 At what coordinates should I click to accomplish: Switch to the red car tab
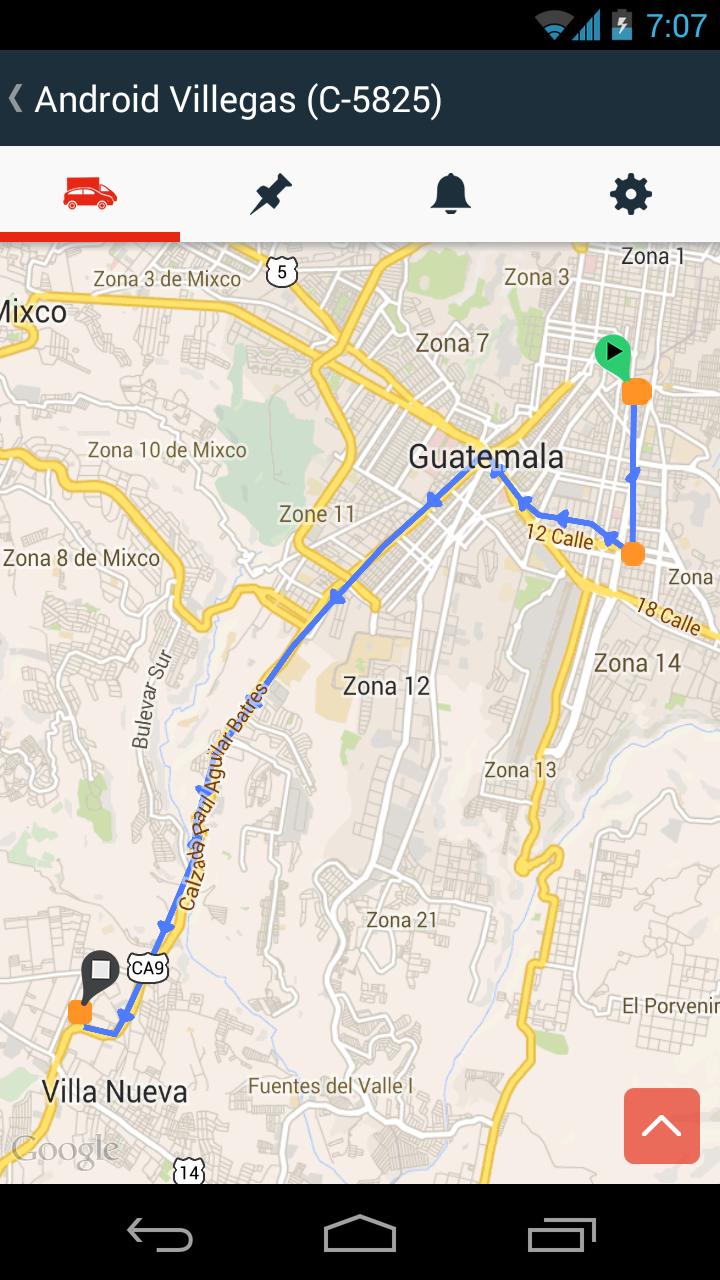click(90, 193)
